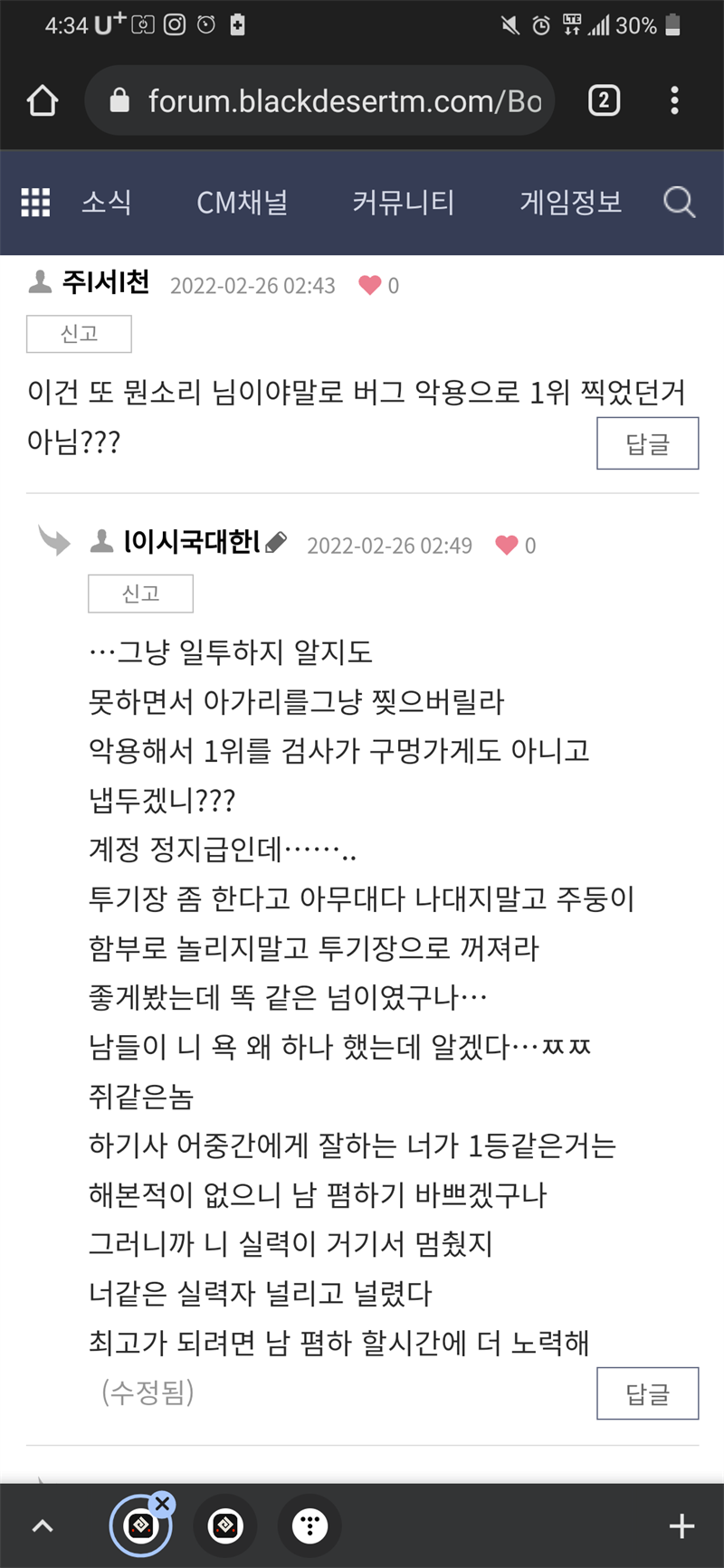Close the highlighted bottom tab
This screenshot has height=1568, width=724.
(163, 1505)
